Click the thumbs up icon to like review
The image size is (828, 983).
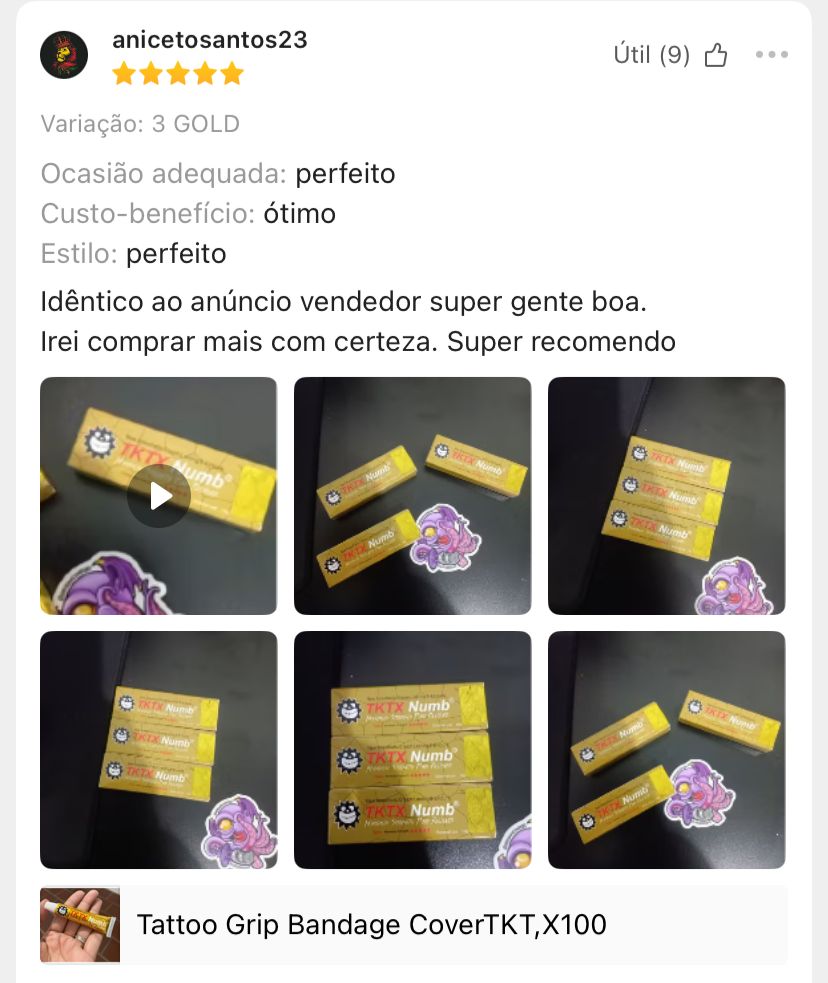tap(716, 55)
